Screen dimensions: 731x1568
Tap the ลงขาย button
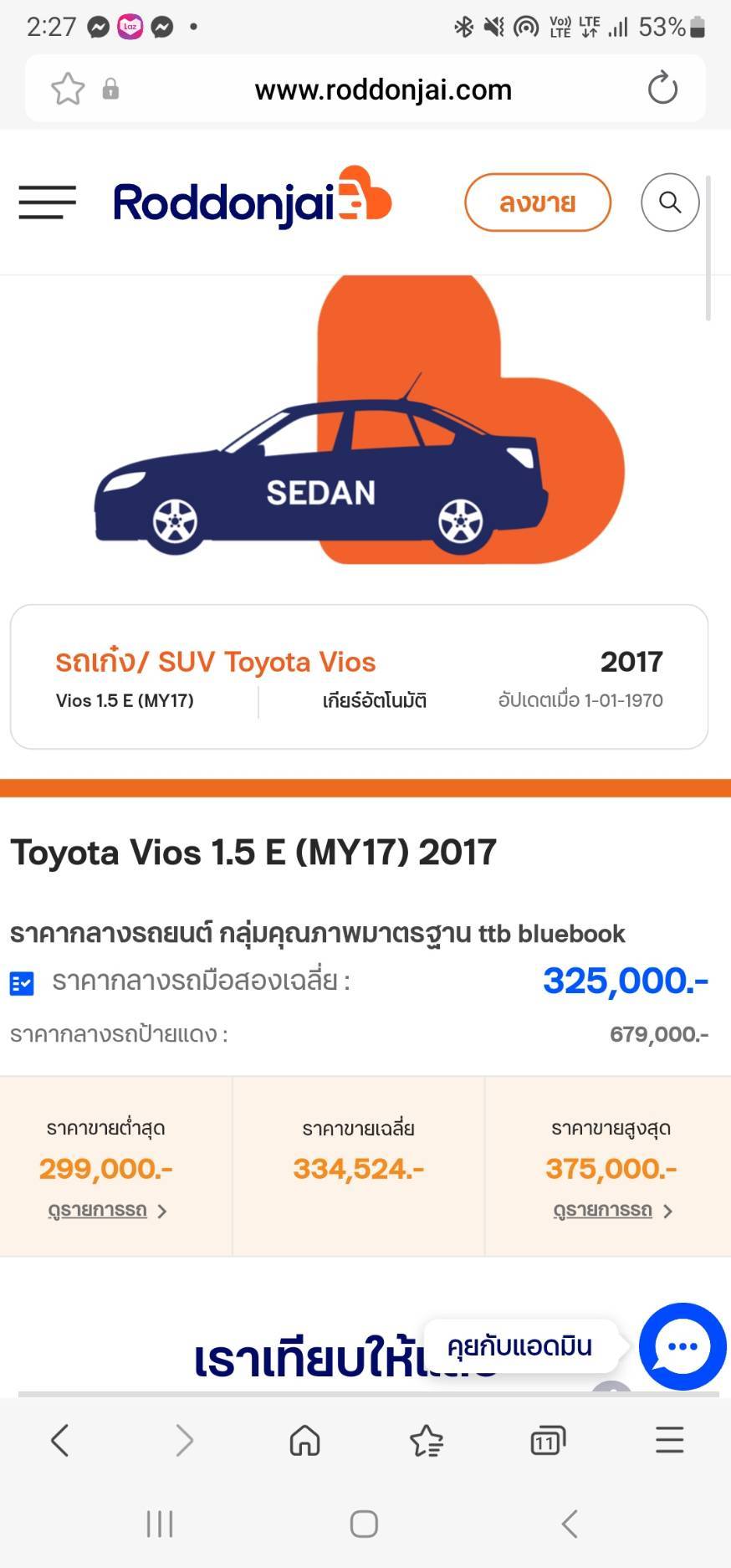[x=537, y=202]
